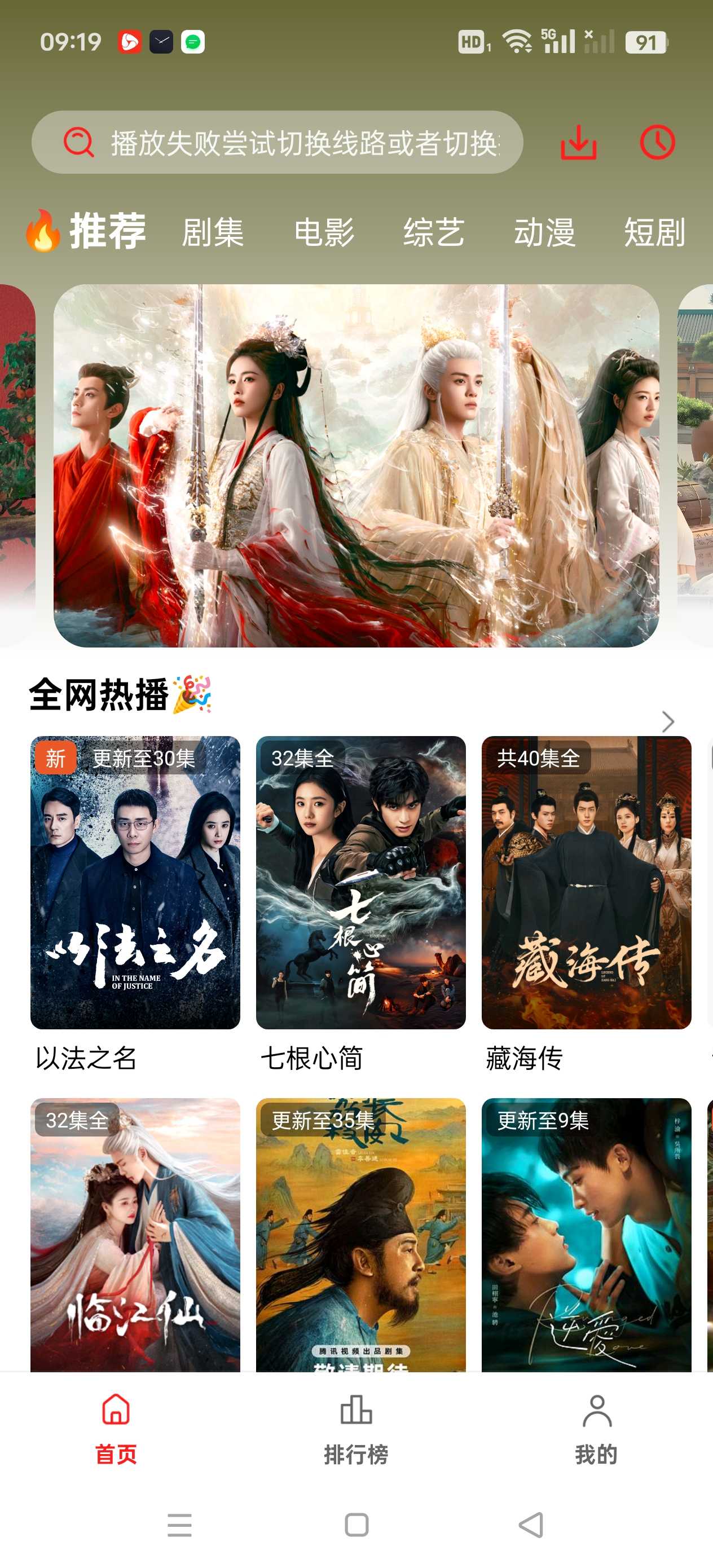713x1568 pixels.
Task: Open the drama 藏海传
Action: (x=586, y=883)
